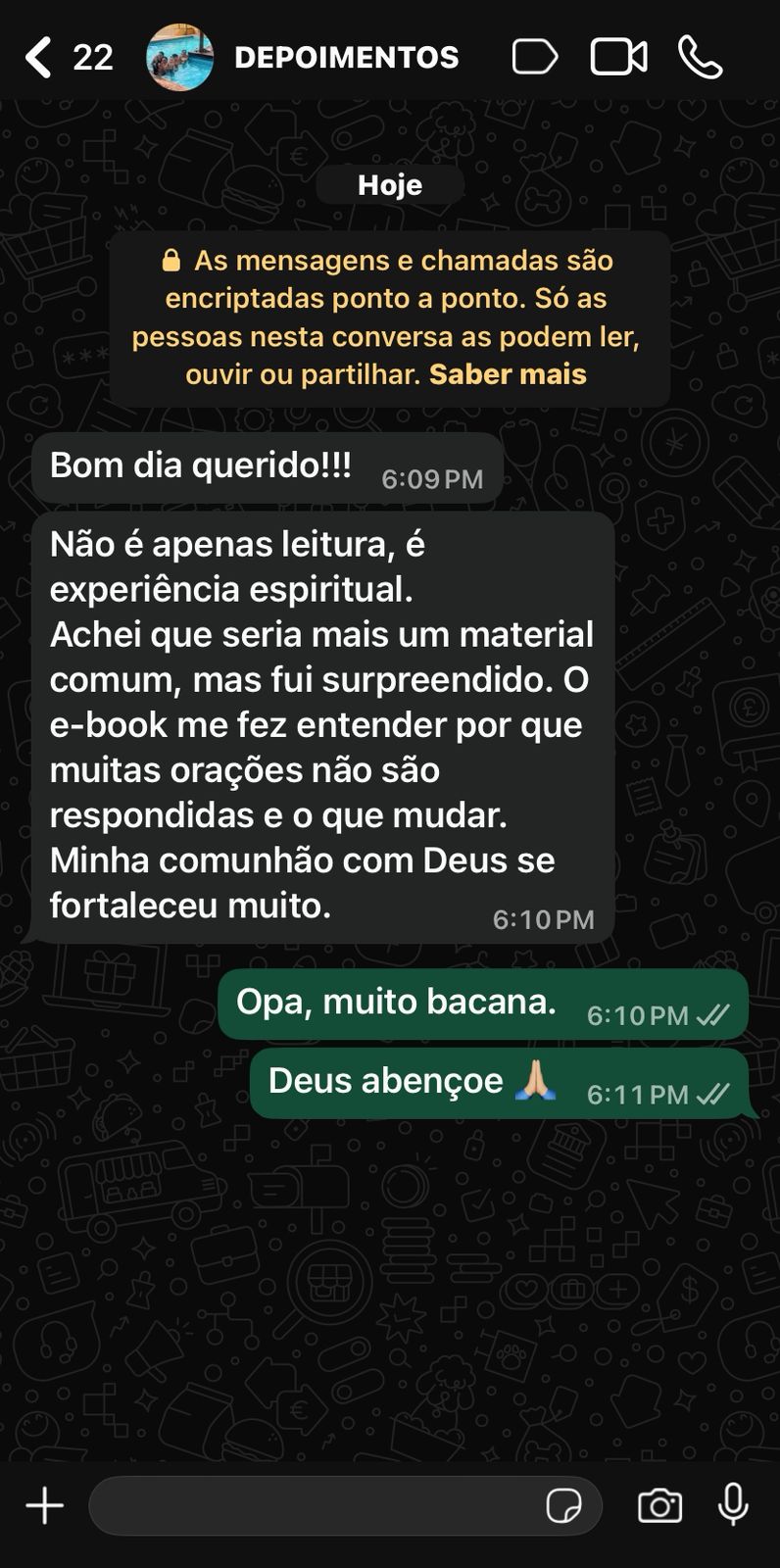This screenshot has height=1568, width=780.
Task: Open the sticker picker
Action: pyautogui.click(x=563, y=1505)
